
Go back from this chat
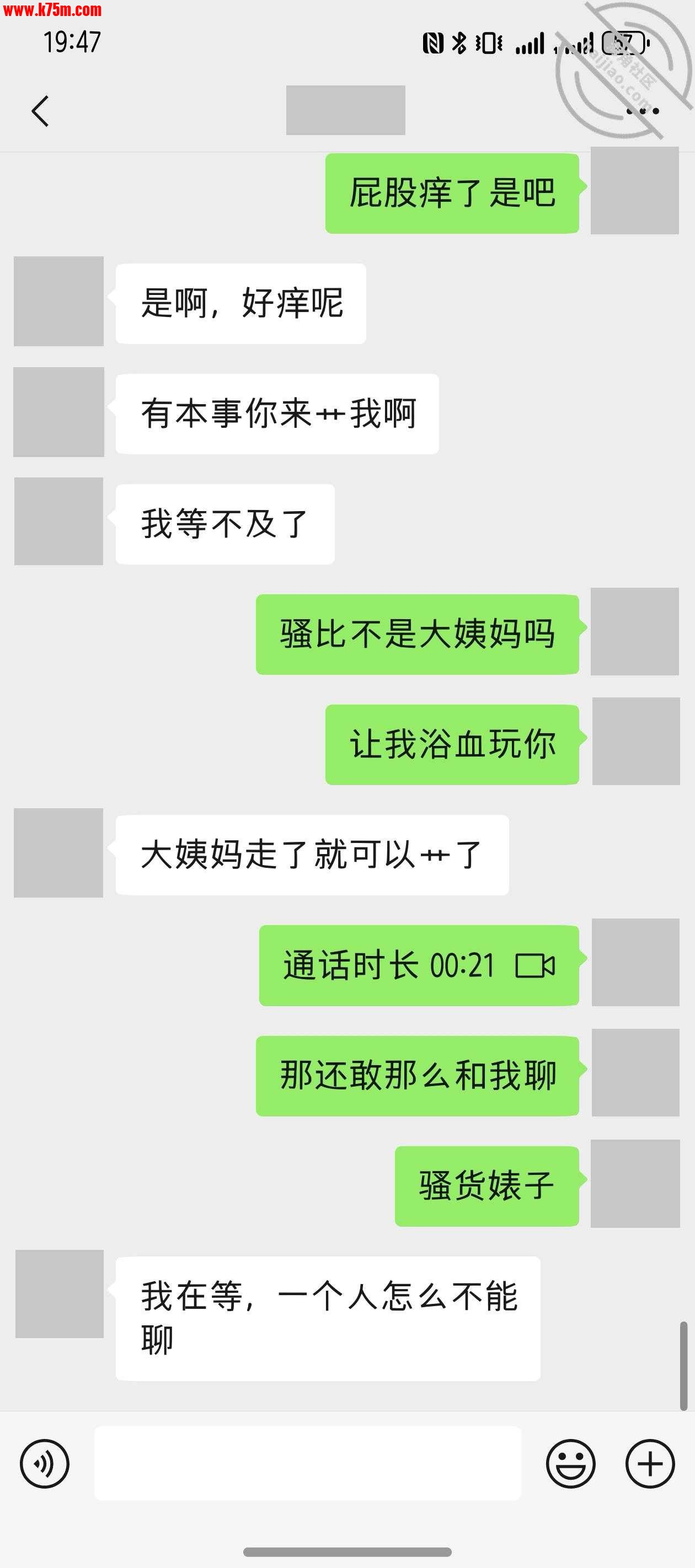click(40, 111)
